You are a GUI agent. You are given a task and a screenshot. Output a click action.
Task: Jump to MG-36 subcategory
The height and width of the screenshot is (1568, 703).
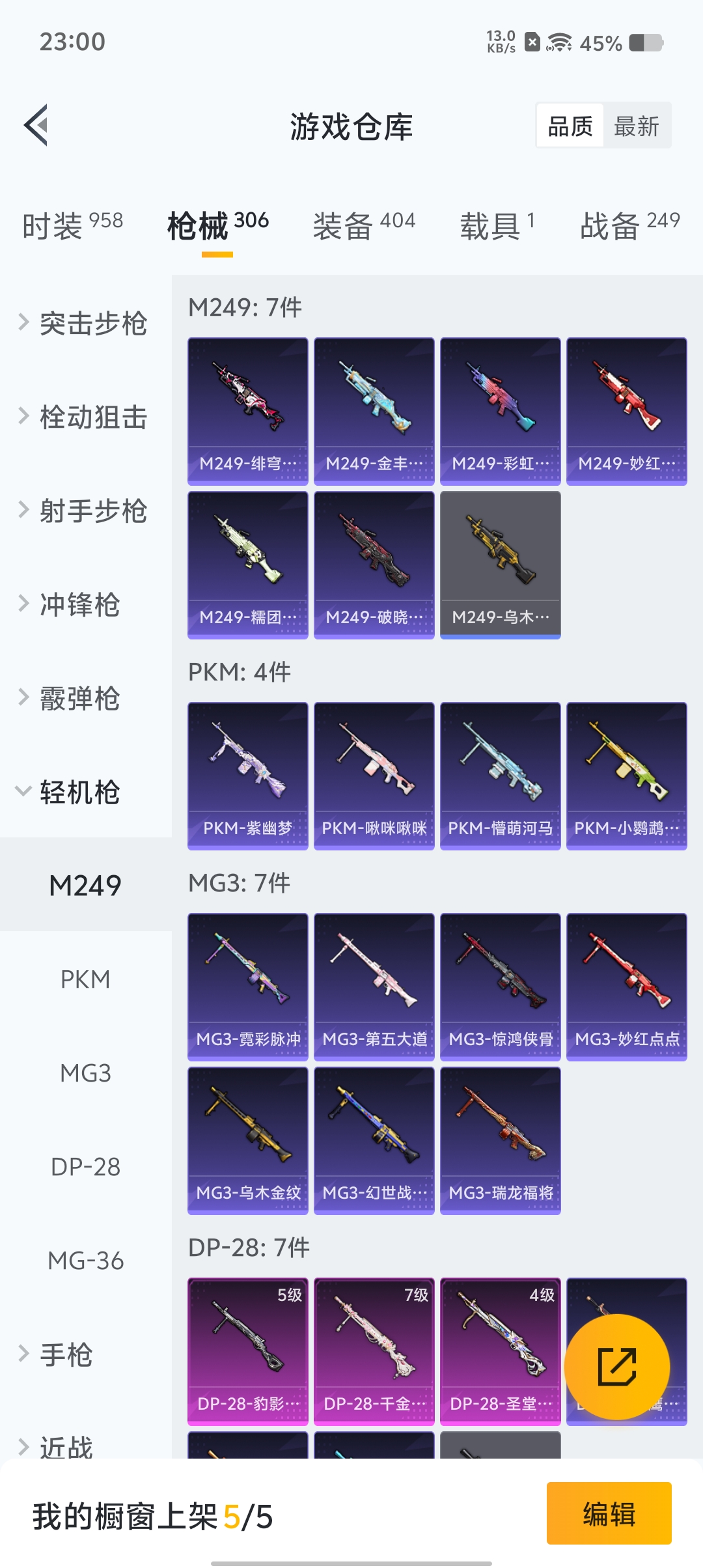[x=85, y=1261]
